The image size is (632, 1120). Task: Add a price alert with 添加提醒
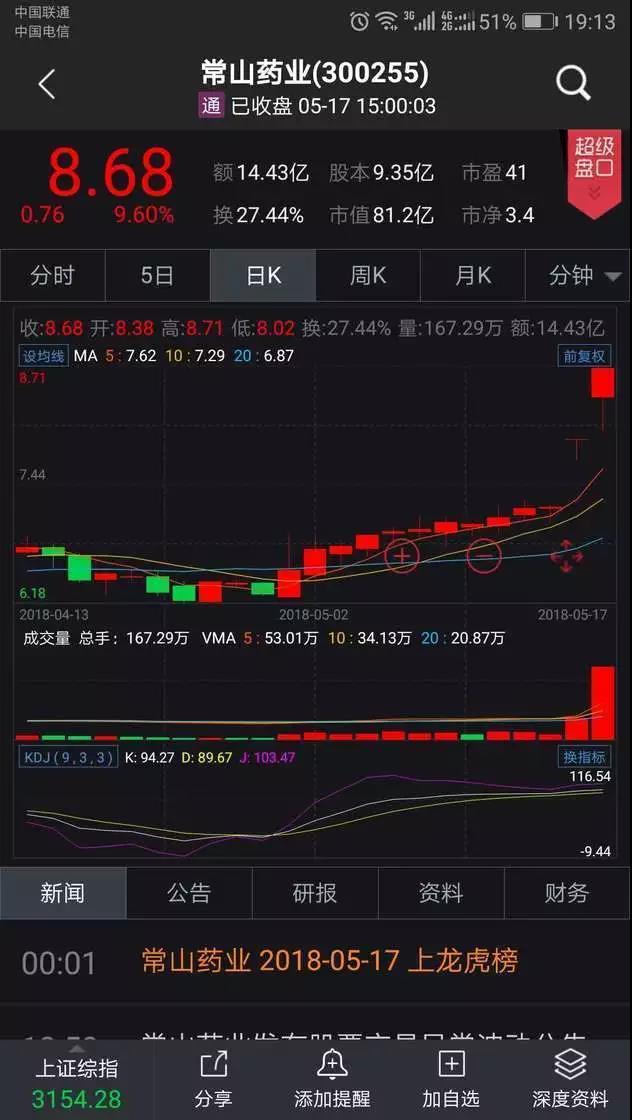click(331, 1078)
